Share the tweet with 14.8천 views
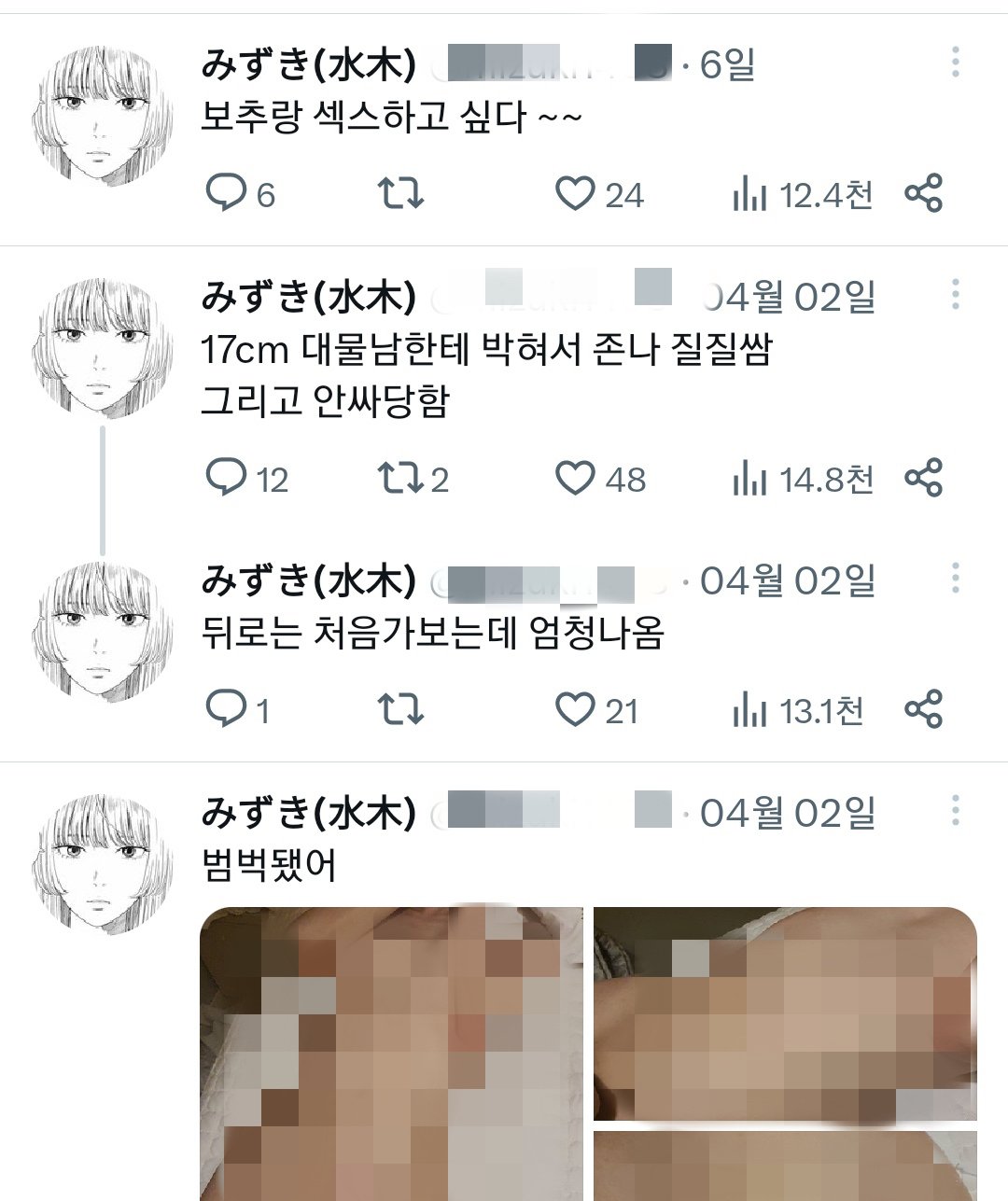Screen dimensions: 1008x1201 click(923, 478)
